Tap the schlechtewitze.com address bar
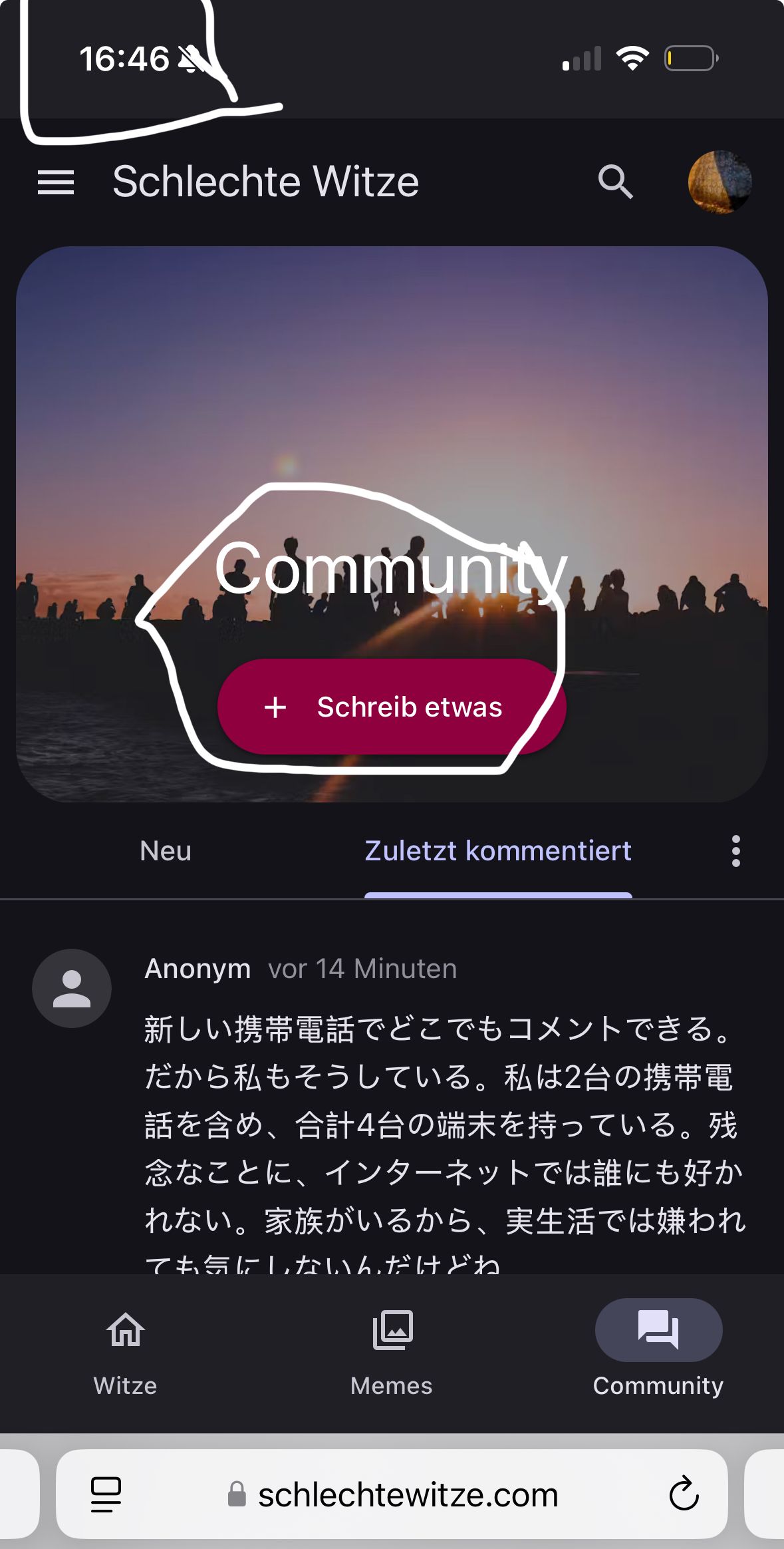 coord(407,1494)
